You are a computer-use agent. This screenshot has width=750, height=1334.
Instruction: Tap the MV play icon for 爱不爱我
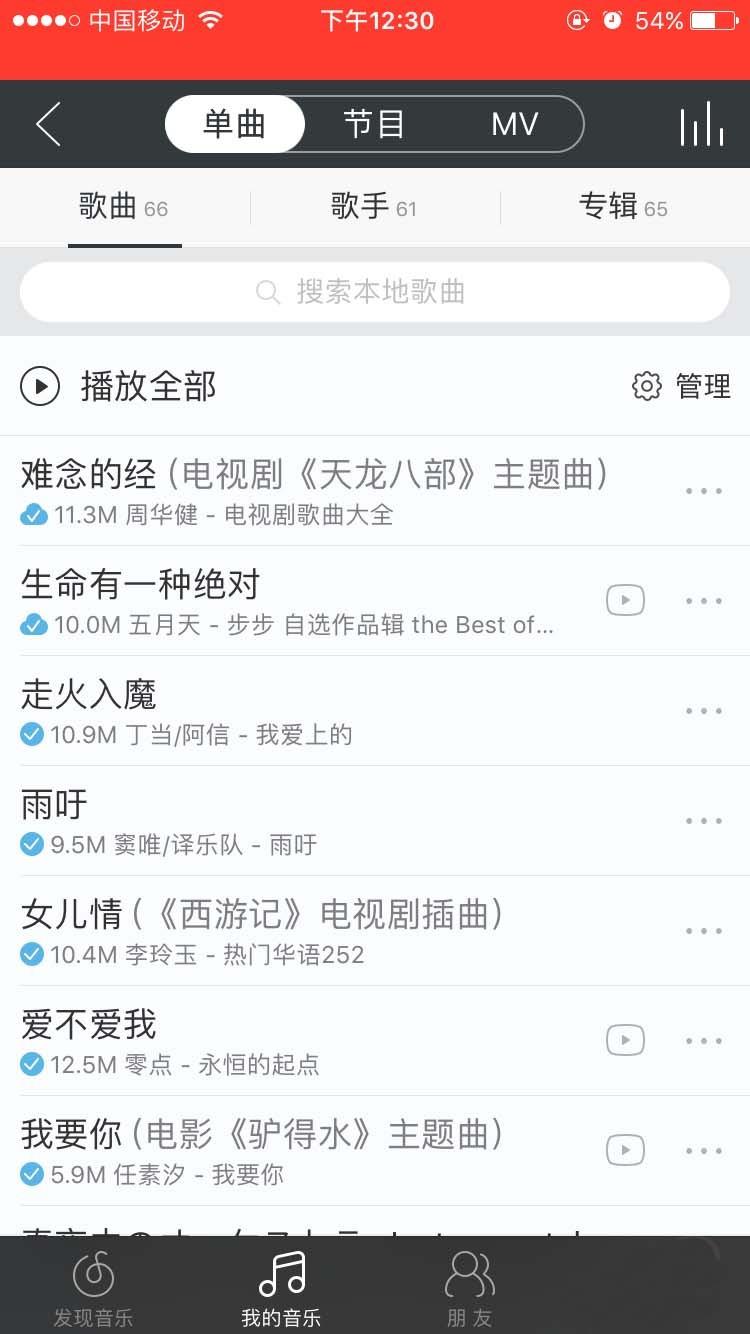coord(624,1040)
